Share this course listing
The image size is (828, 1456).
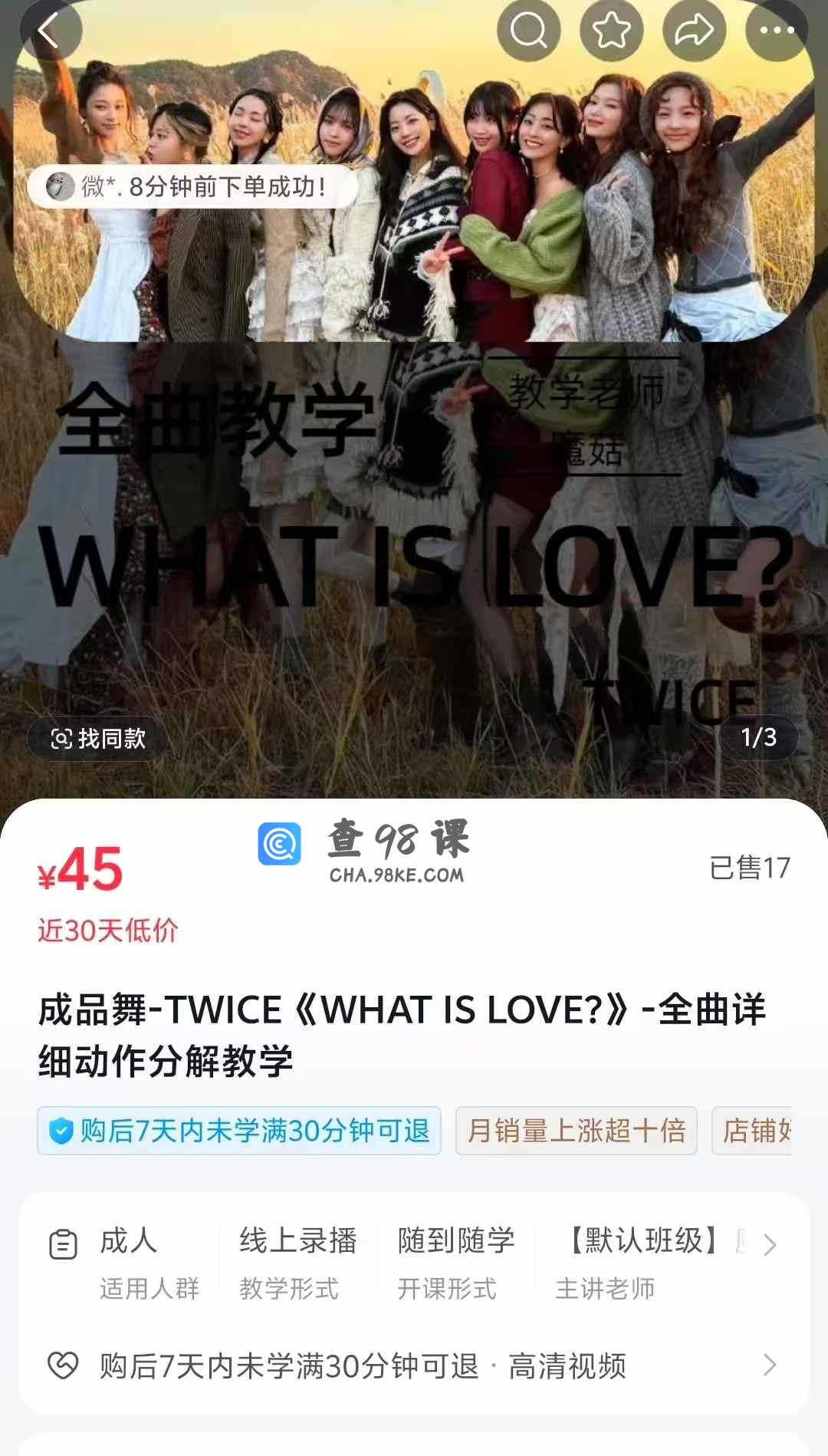coord(694,31)
